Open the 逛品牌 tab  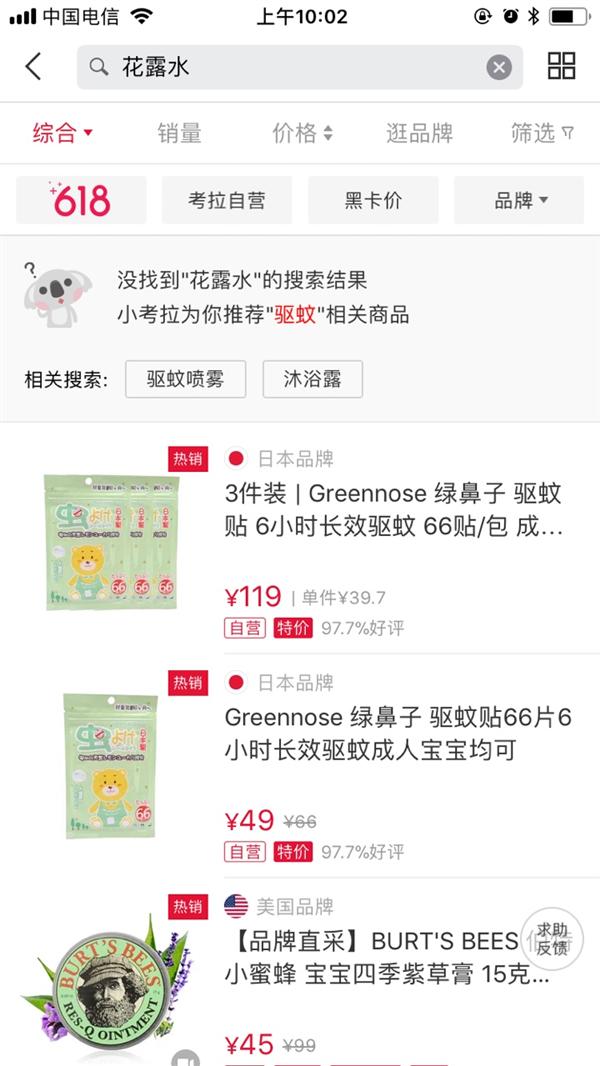(420, 133)
